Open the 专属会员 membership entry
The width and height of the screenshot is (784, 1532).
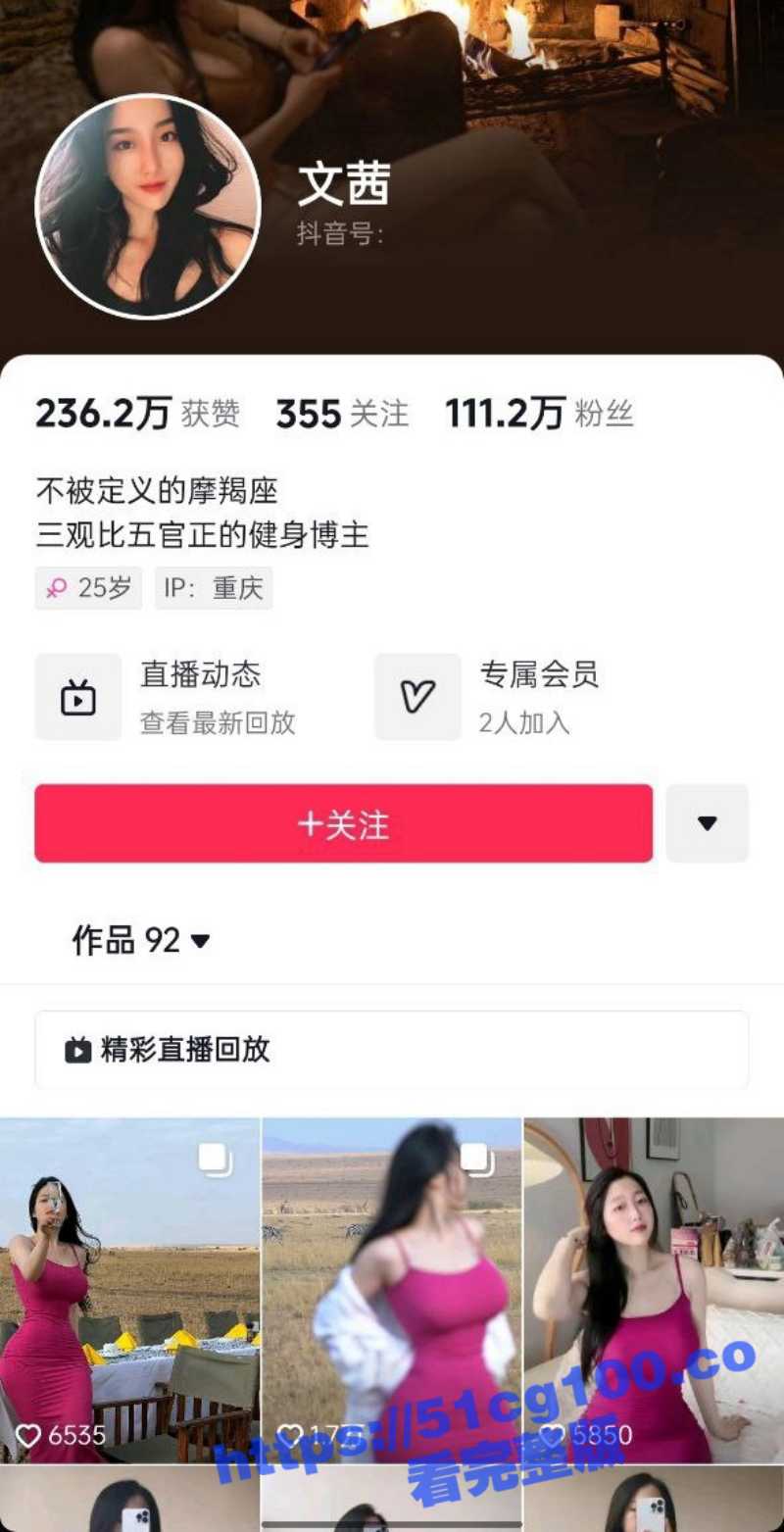coord(487,697)
